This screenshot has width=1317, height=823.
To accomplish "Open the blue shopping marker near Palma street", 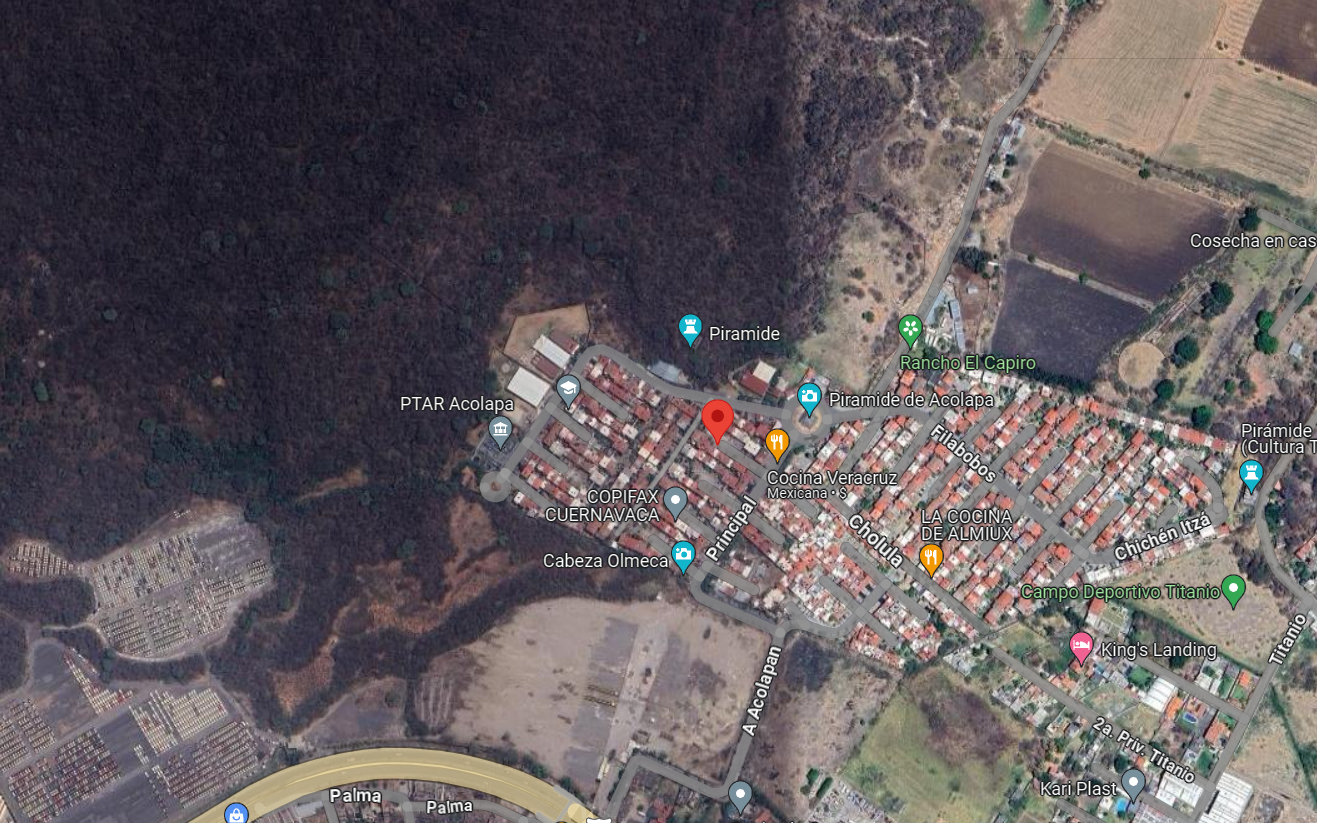I will pyautogui.click(x=236, y=814).
